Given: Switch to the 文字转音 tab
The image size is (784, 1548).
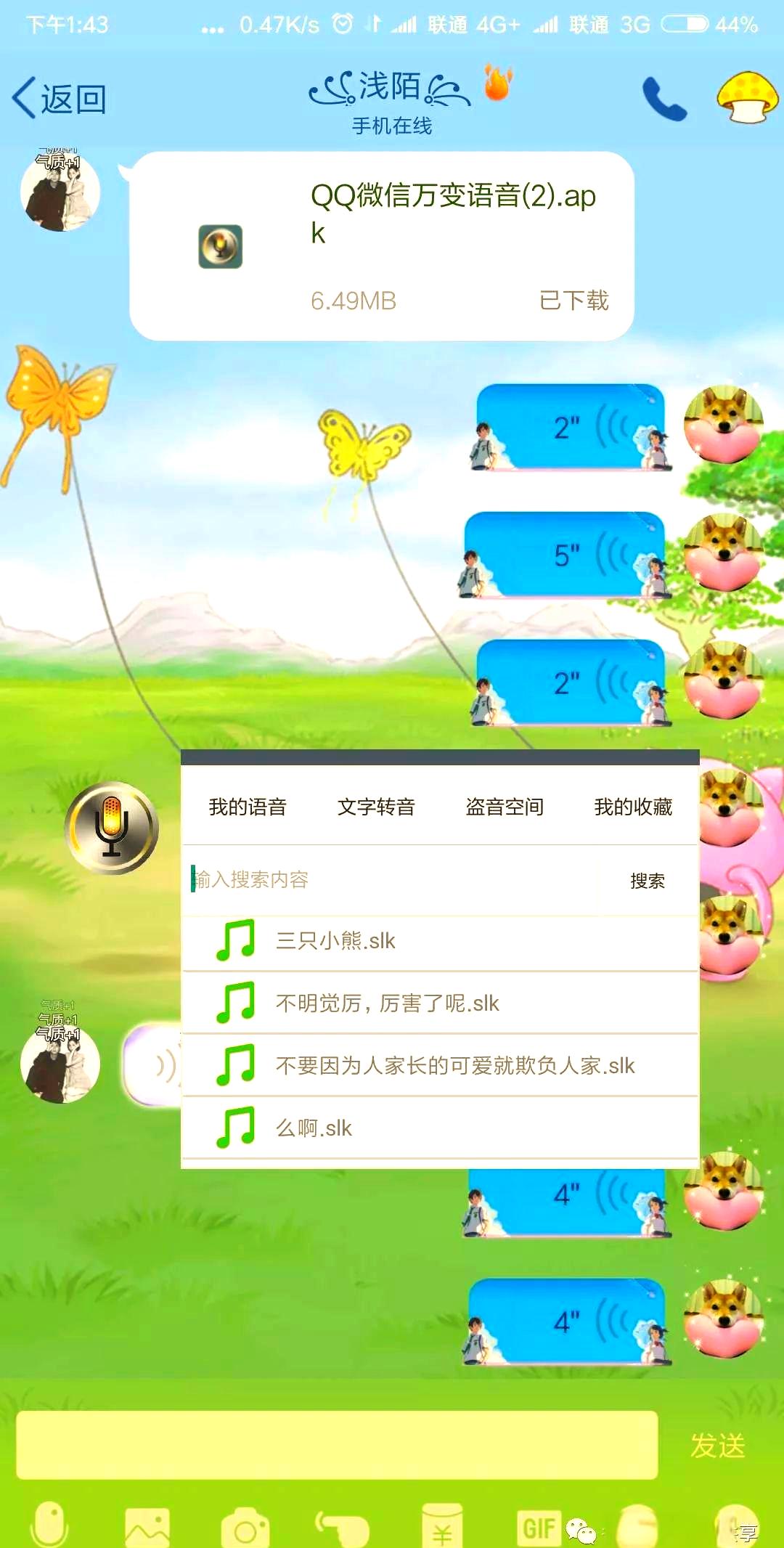Looking at the screenshot, I should (376, 807).
